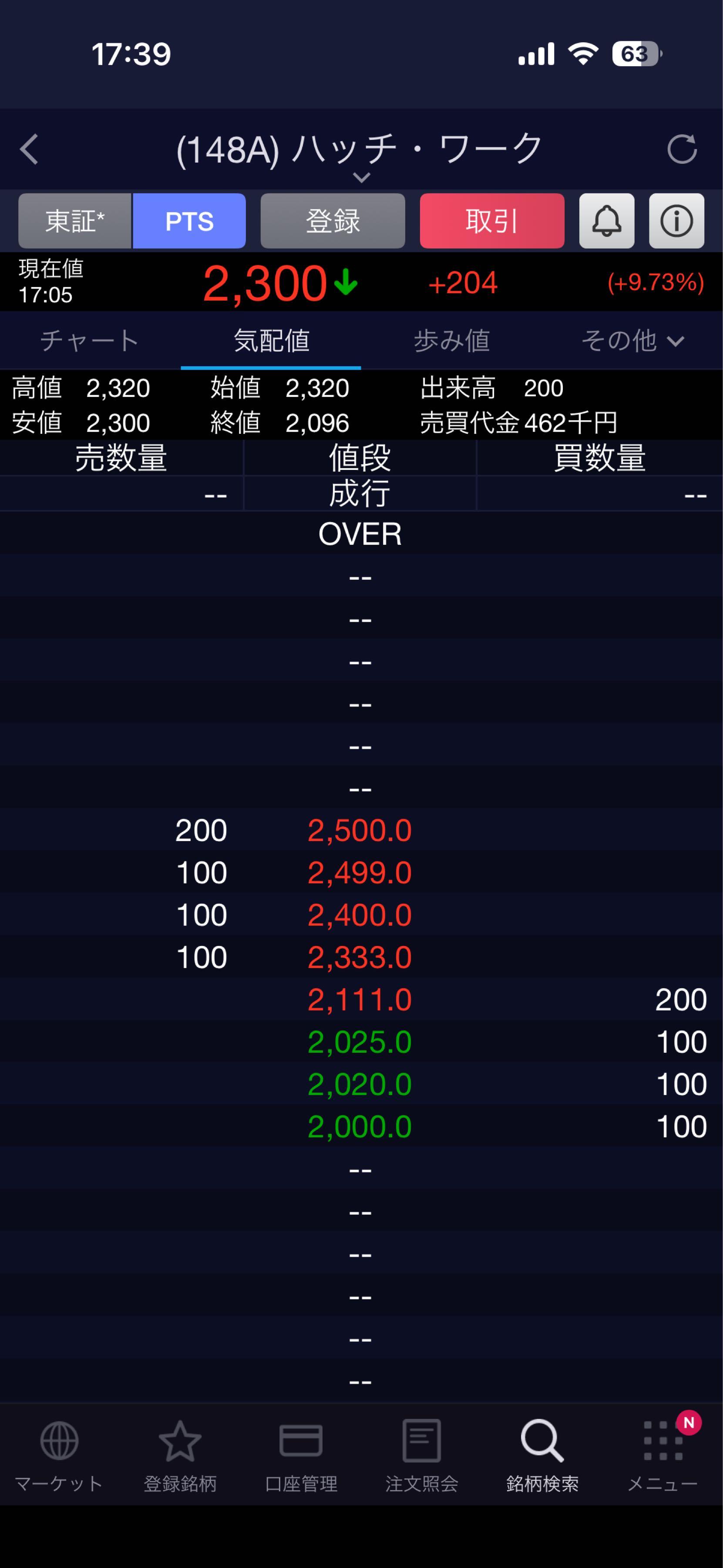Switch to the チャート tab
This screenshot has width=723, height=1568.
[x=90, y=341]
